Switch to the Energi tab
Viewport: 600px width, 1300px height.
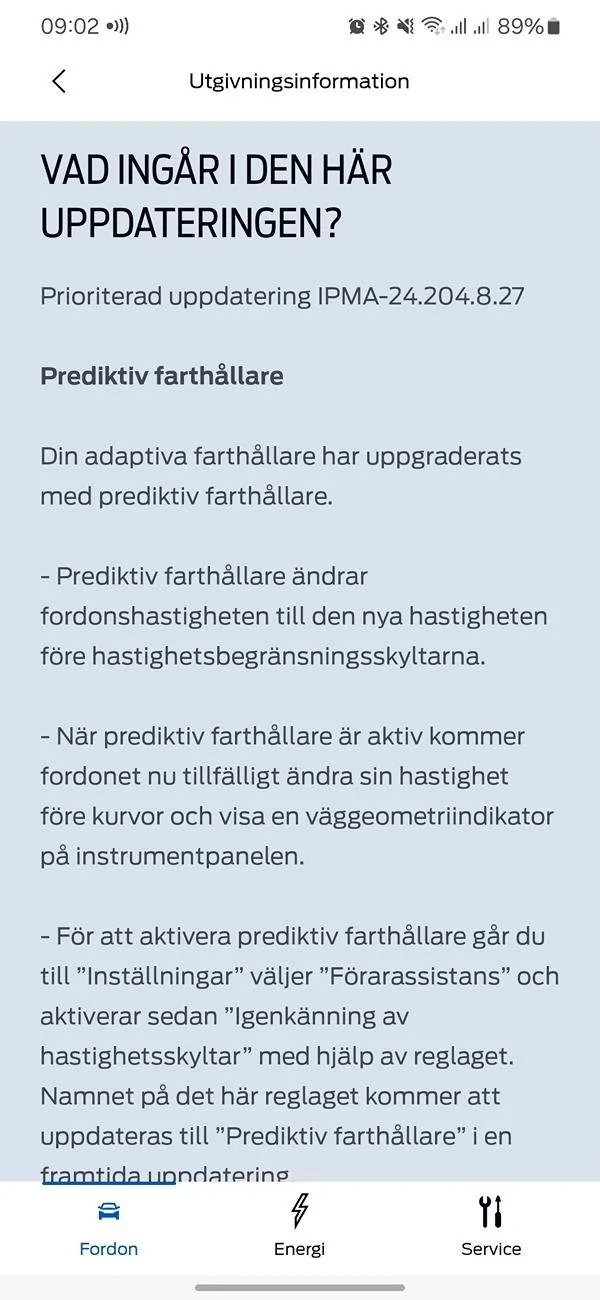299,1227
